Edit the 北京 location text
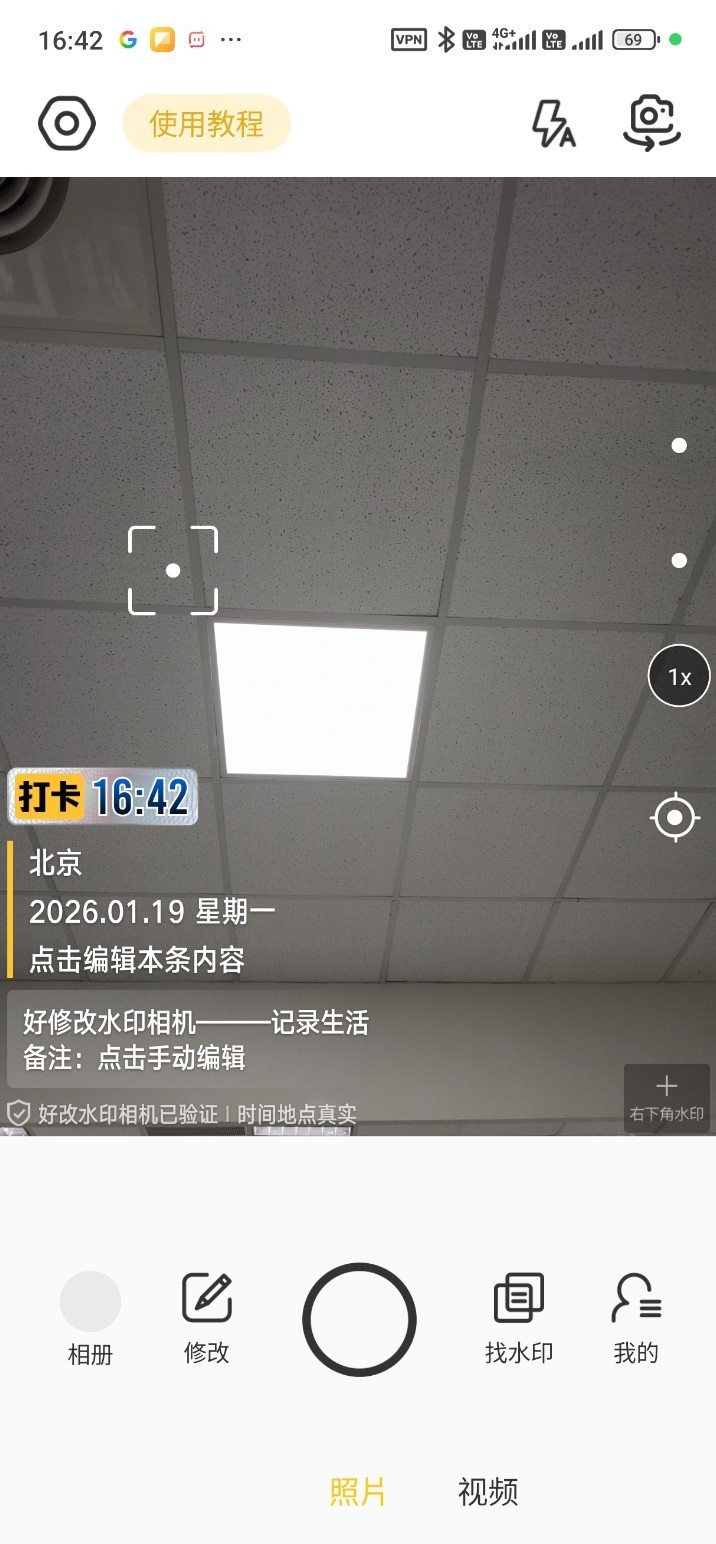Image resolution: width=716 pixels, height=1544 pixels. pyautogui.click(x=56, y=863)
